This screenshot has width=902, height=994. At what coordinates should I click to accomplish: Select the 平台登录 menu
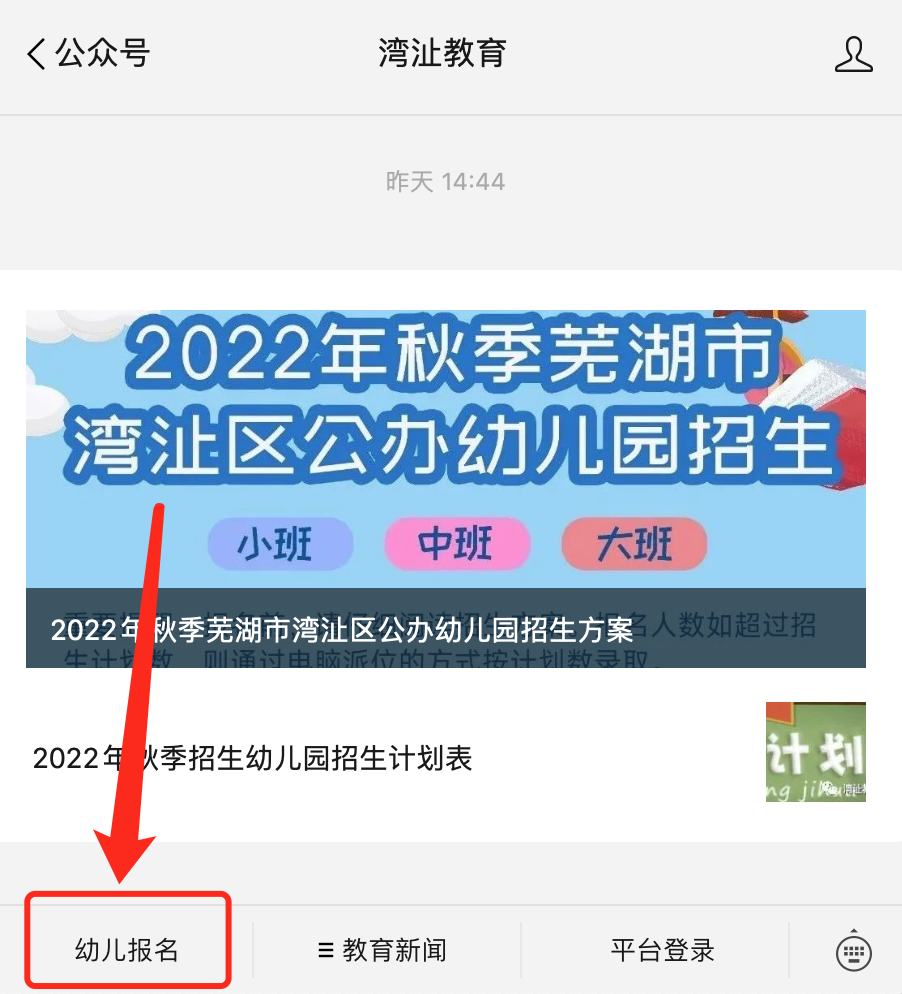pyautogui.click(x=662, y=950)
